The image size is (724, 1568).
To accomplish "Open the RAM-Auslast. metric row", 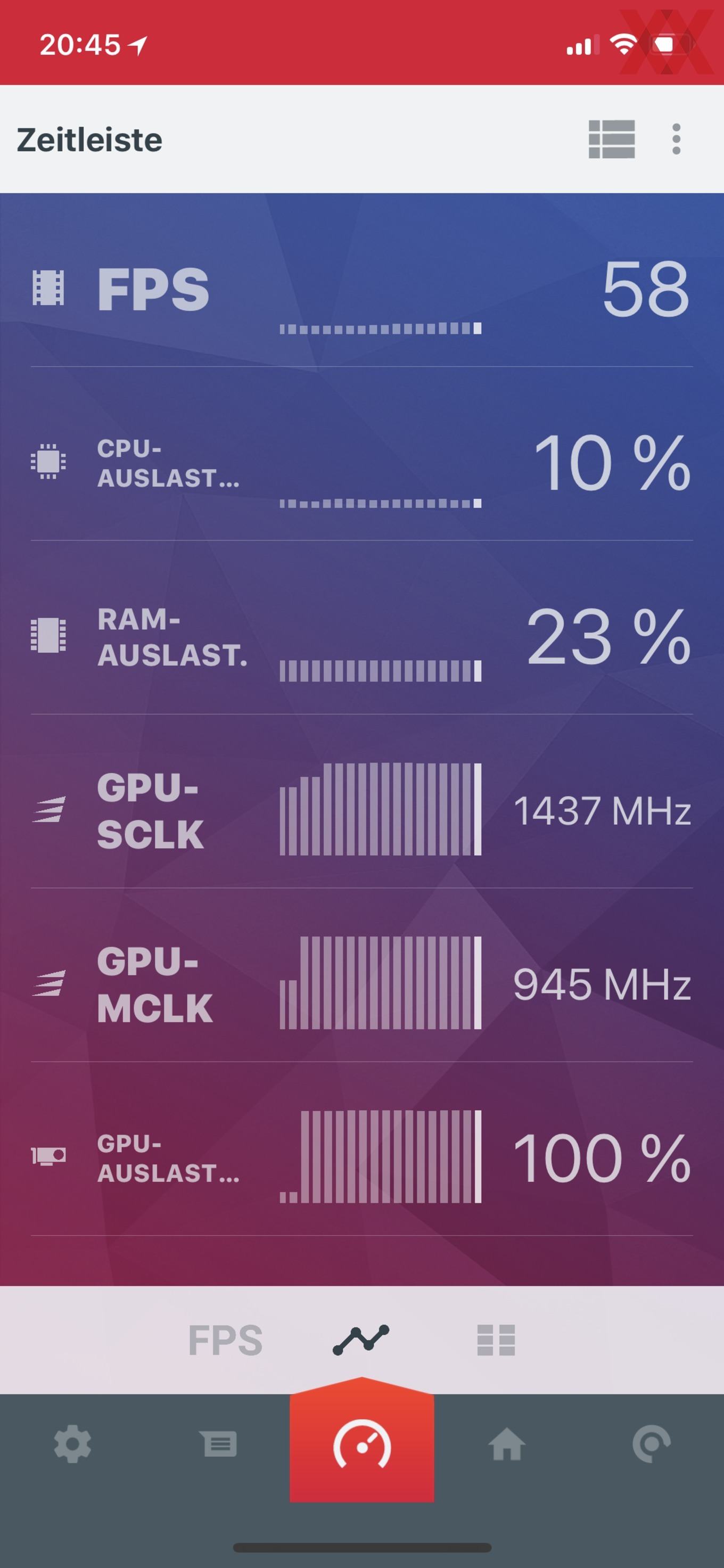I will pos(362,636).
